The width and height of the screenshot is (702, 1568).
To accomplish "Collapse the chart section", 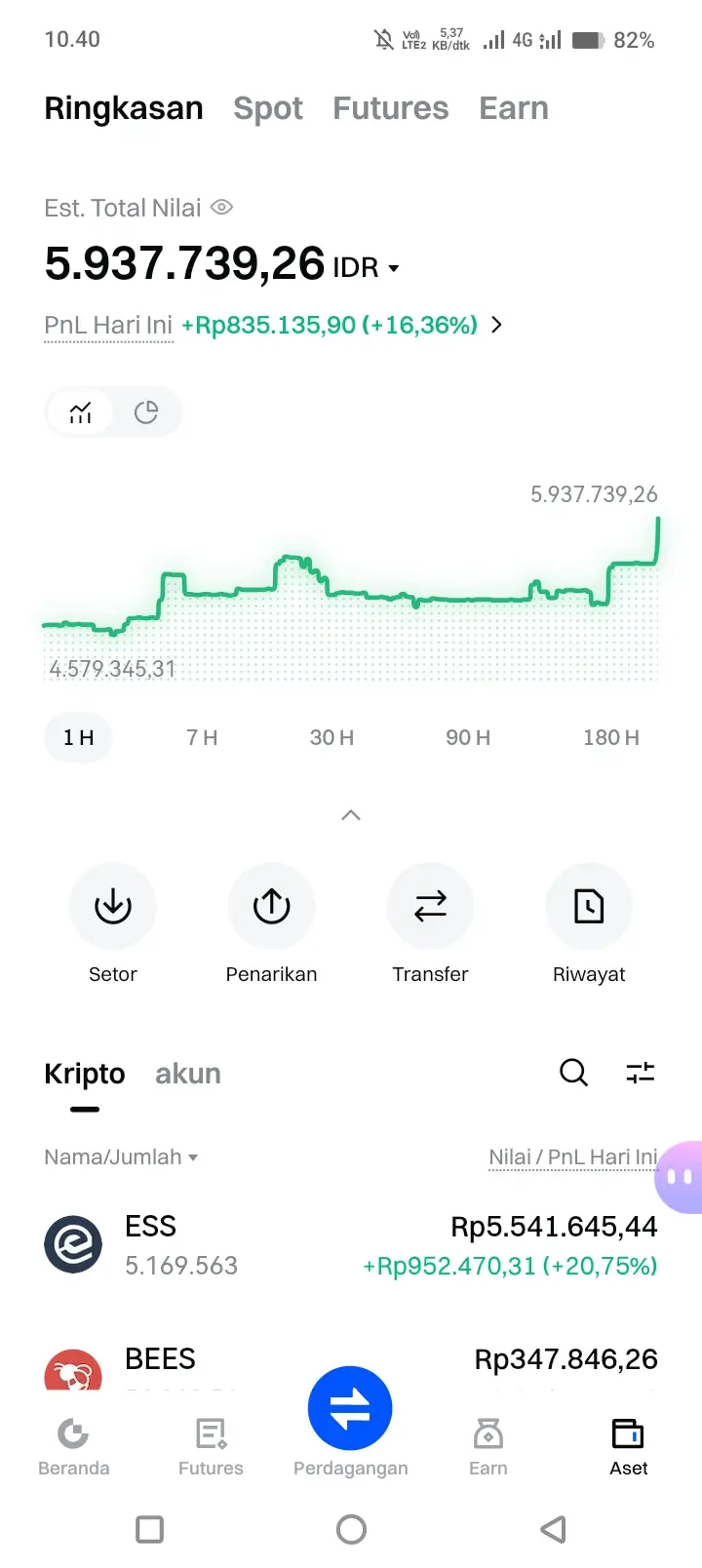I will tap(351, 815).
